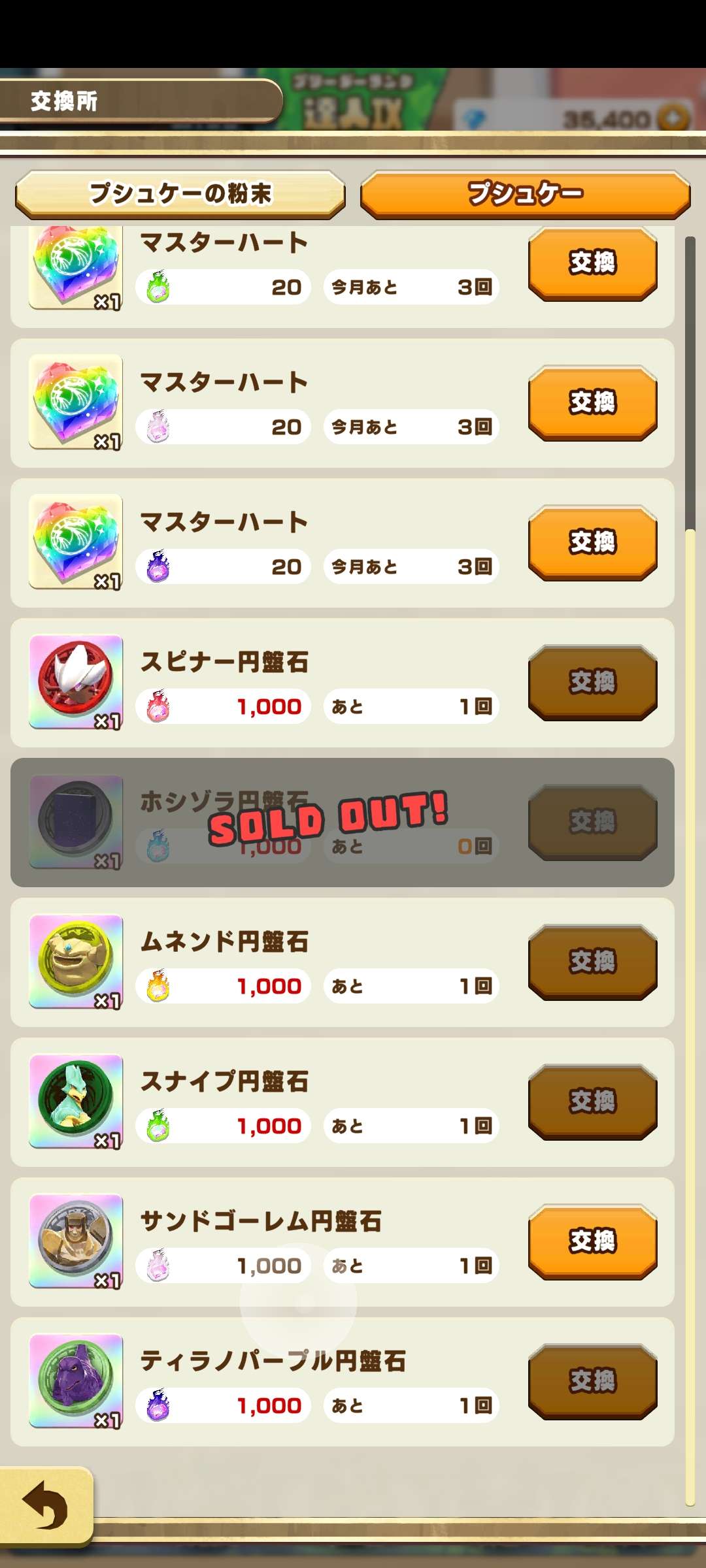The image size is (706, 1568).
Task: Switch to the プシュケーの粉末 tab
Action: [180, 194]
